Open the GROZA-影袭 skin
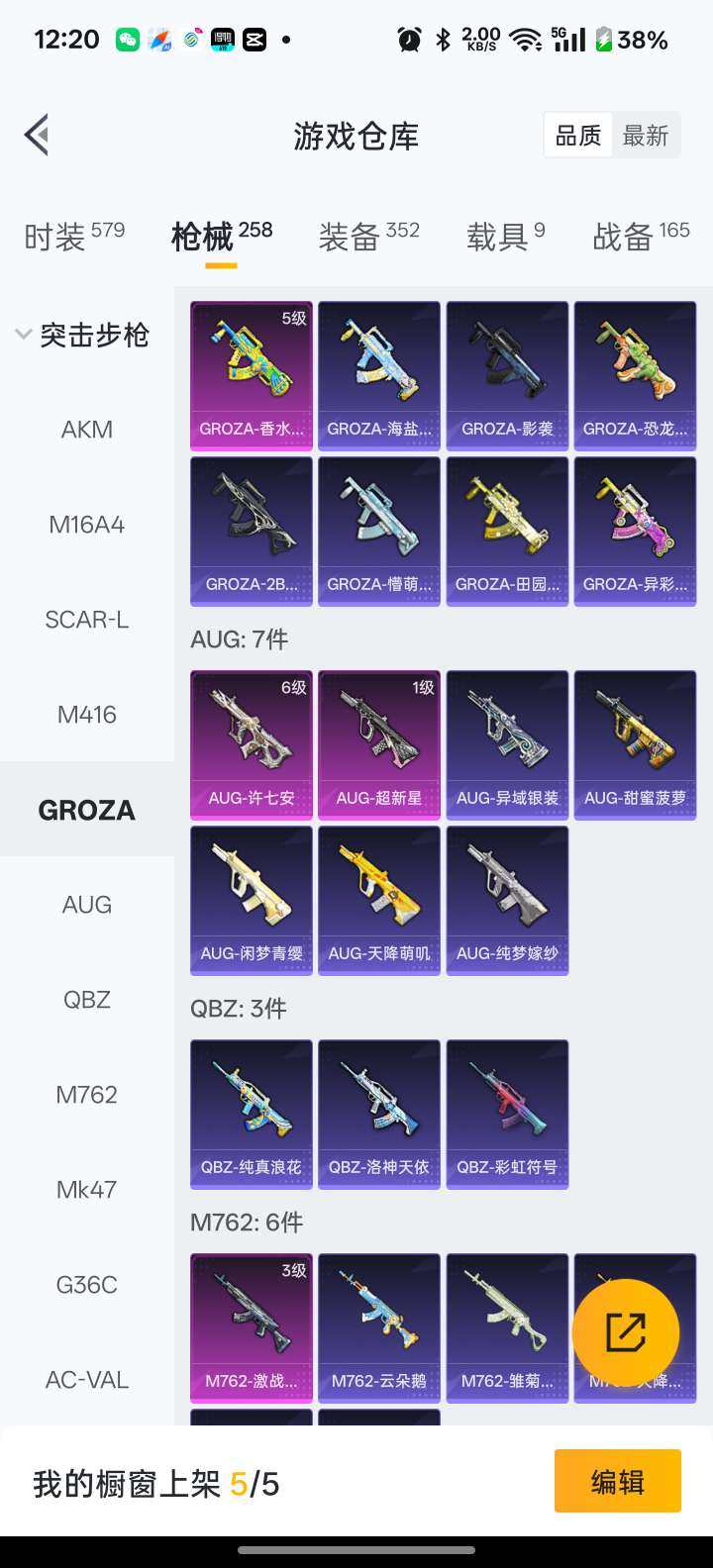Viewport: 713px width, 1568px height. 507,375
